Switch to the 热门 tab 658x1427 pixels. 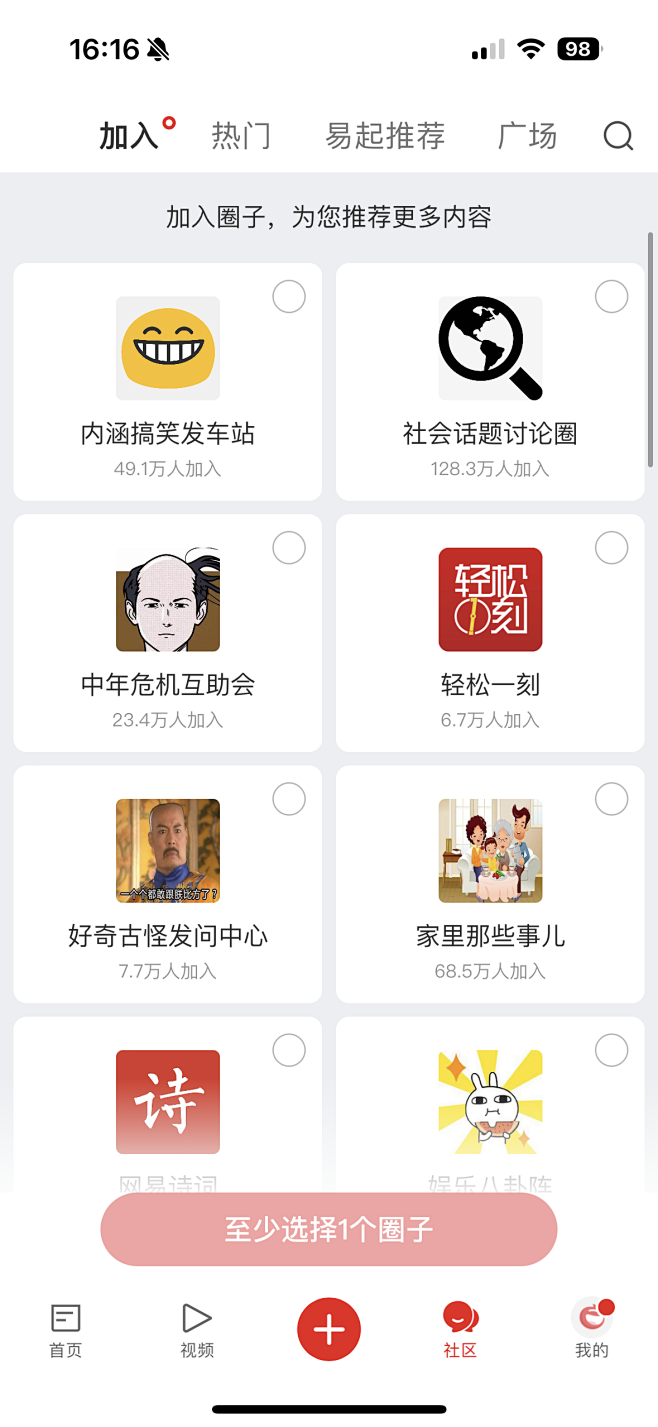point(241,136)
